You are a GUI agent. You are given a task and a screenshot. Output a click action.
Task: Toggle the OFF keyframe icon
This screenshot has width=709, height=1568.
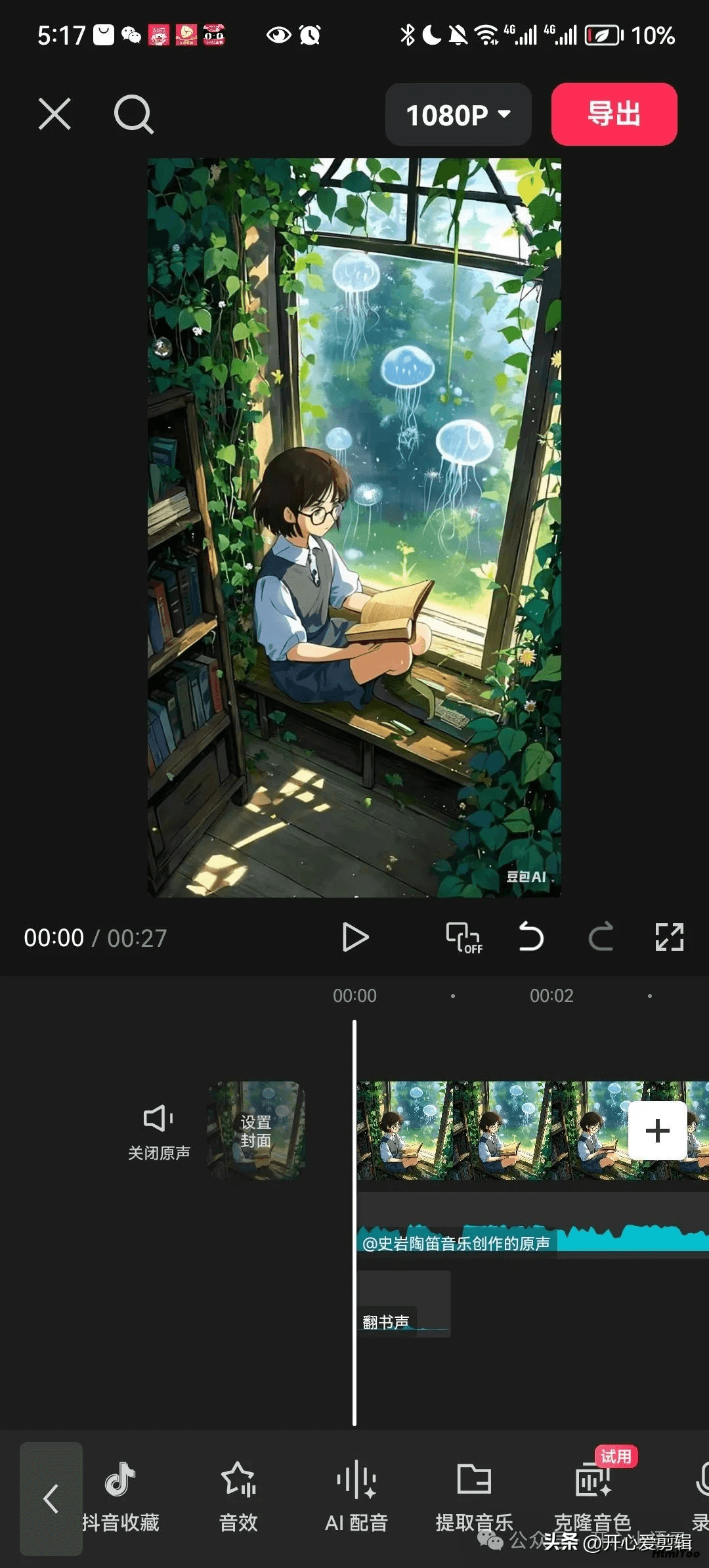pyautogui.click(x=465, y=938)
